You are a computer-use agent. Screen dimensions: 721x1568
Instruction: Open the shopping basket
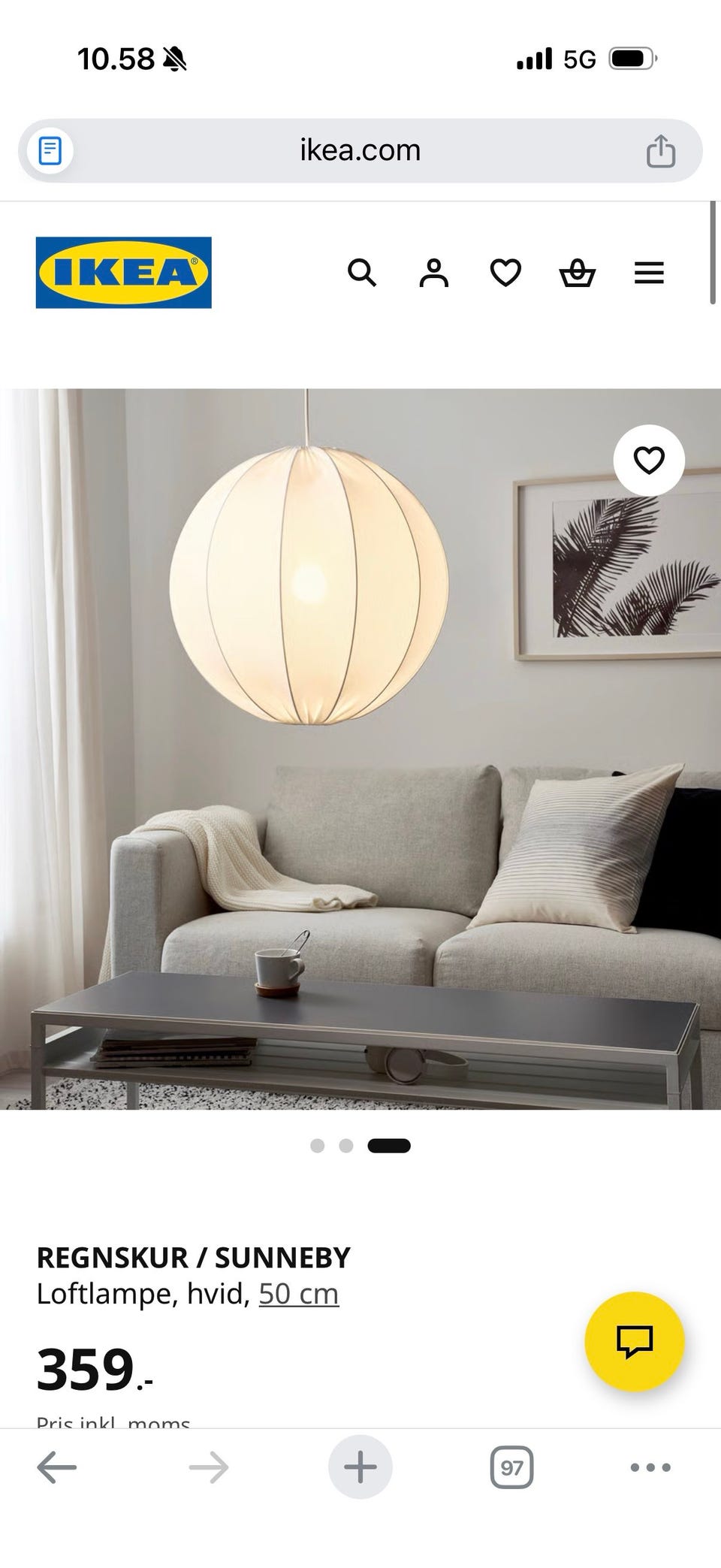578,273
